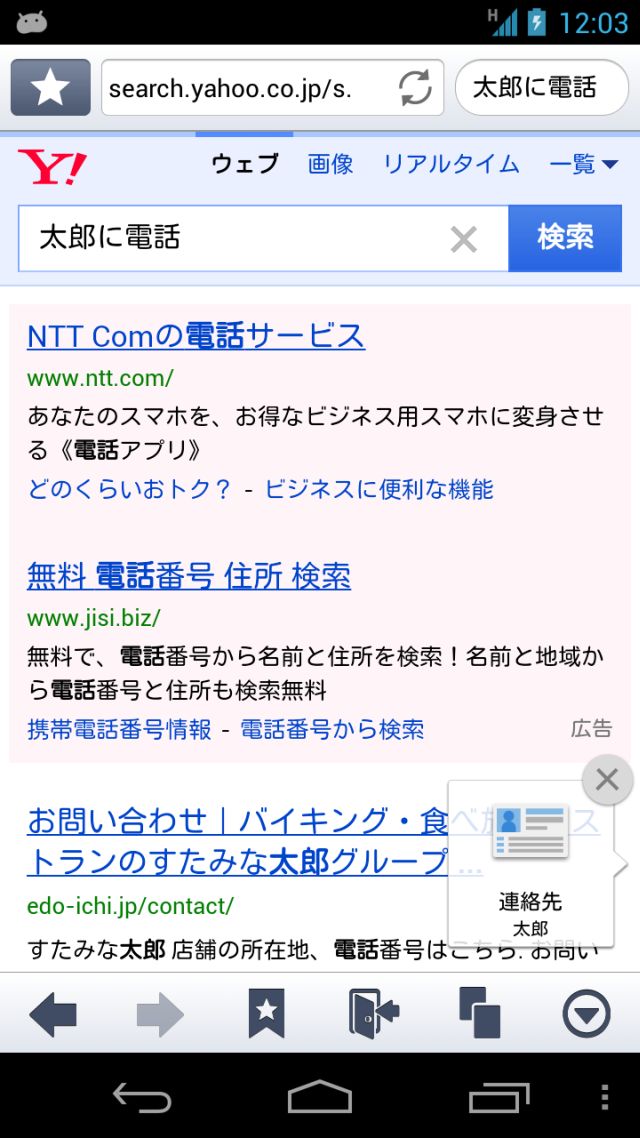
Task: Open the どのくらいおトク？ link
Action: tap(129, 489)
